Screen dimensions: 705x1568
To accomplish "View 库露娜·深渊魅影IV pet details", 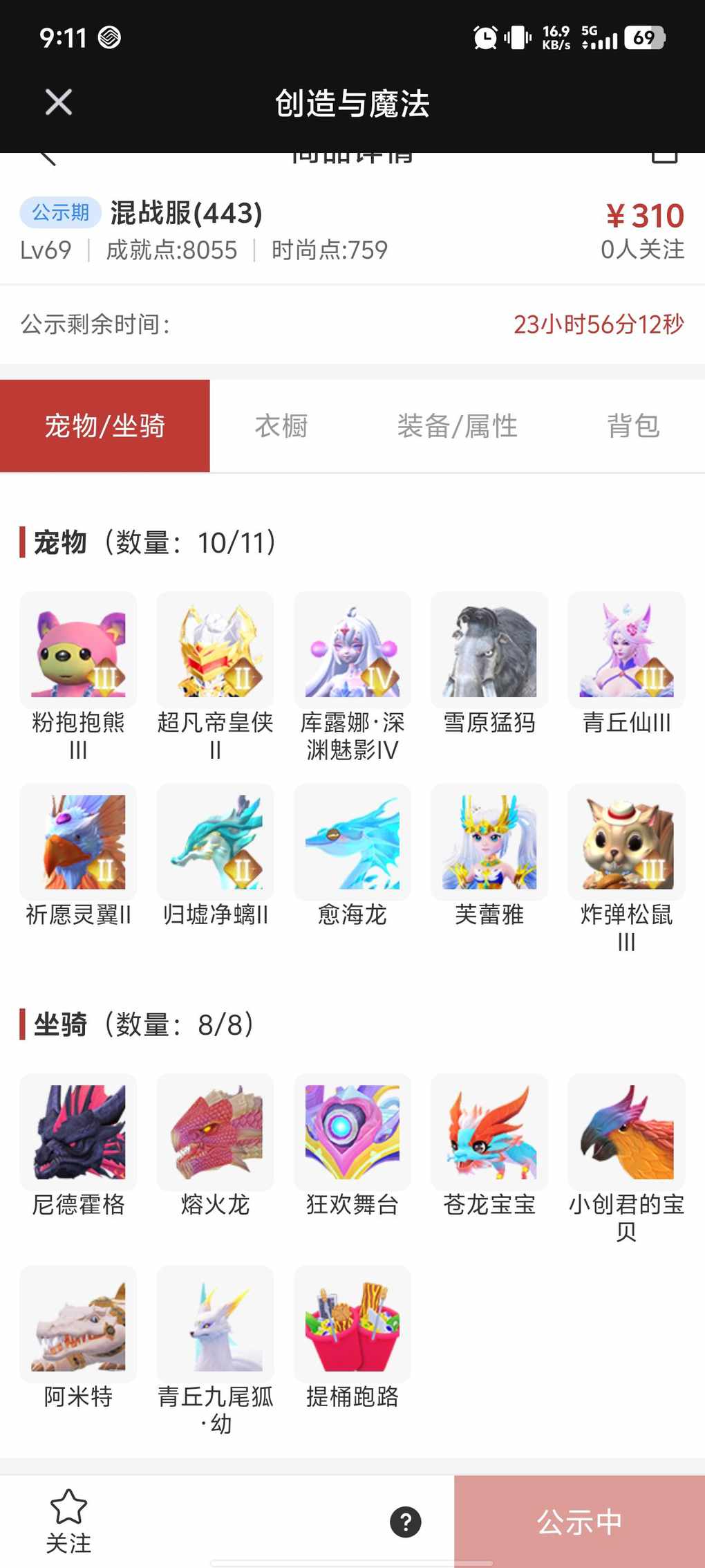I will tap(352, 650).
